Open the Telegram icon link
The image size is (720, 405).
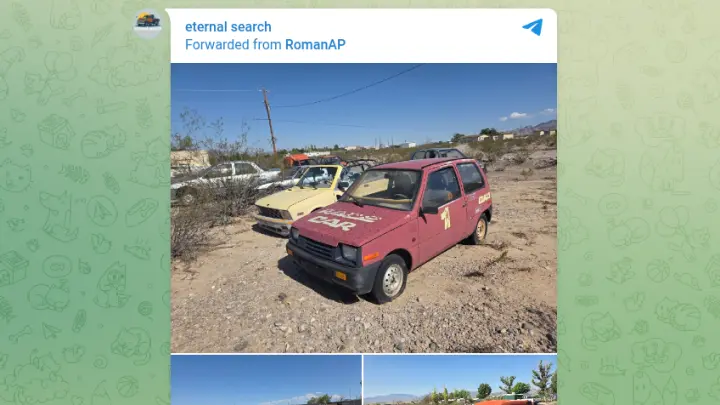pyautogui.click(x=532, y=27)
